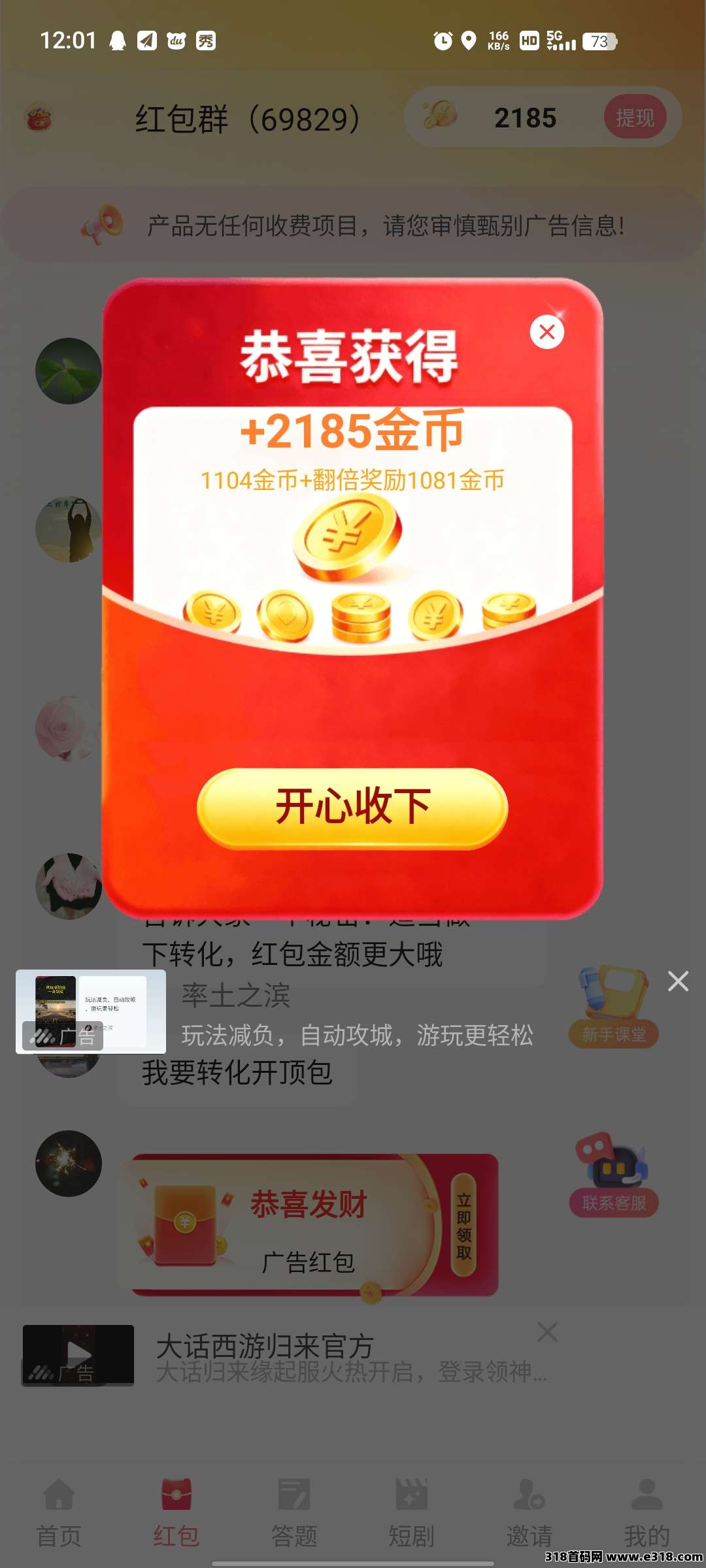
Task: Open the 大话西游归来官方 ad link
Action: click(x=265, y=1345)
